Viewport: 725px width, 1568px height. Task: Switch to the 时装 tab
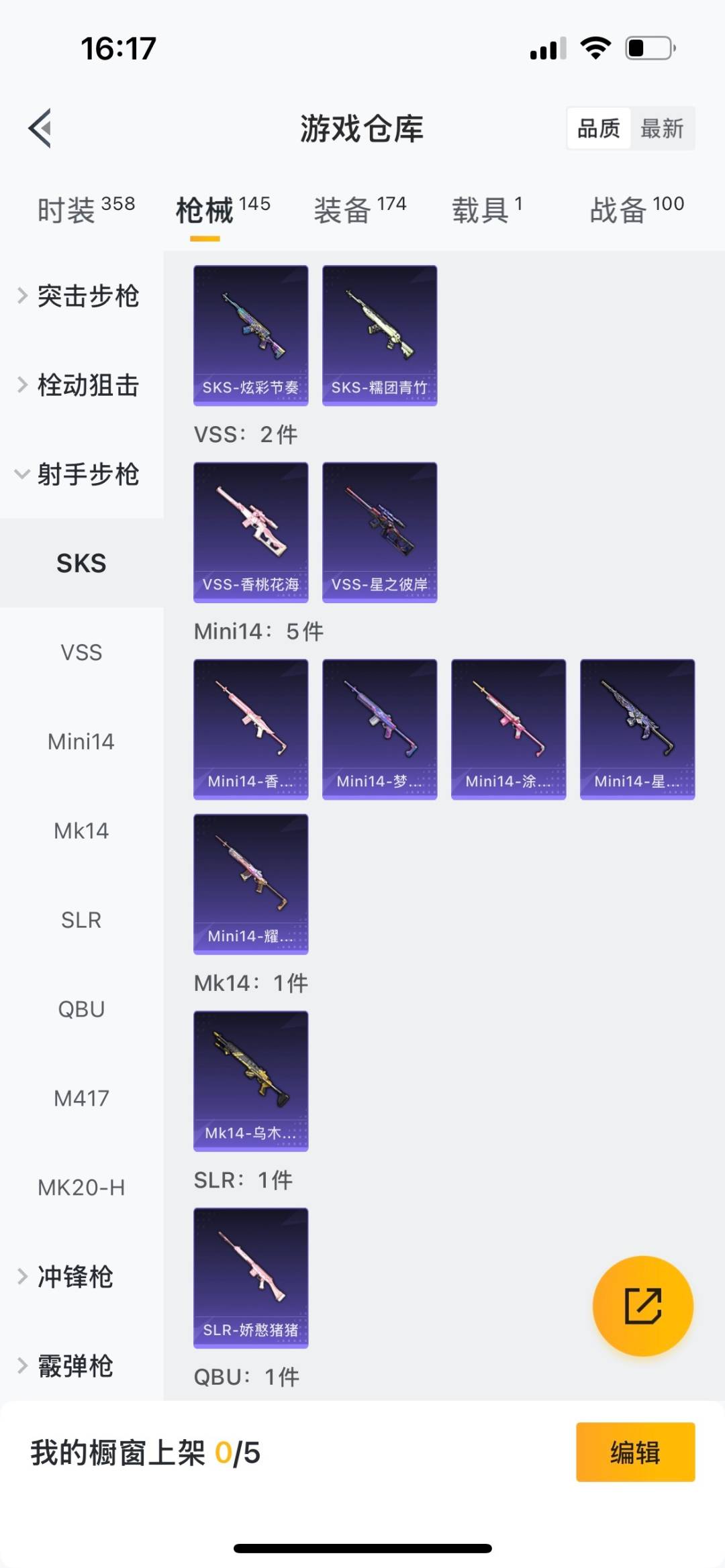click(85, 210)
